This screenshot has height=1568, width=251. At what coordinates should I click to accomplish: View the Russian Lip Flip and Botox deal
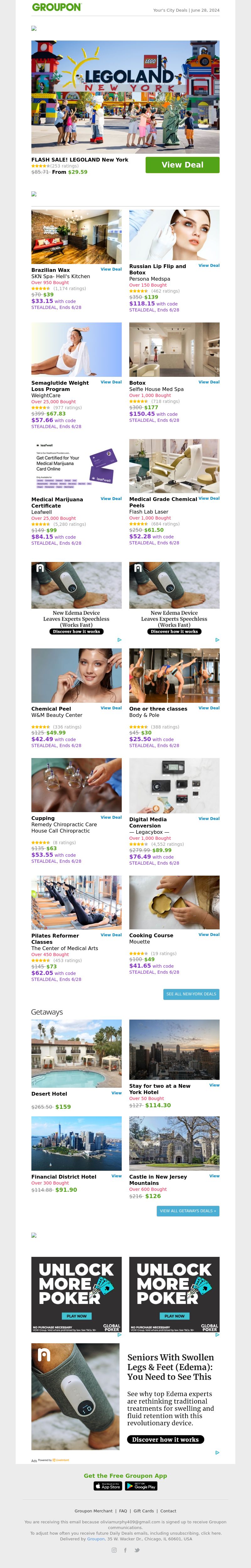tap(208, 265)
